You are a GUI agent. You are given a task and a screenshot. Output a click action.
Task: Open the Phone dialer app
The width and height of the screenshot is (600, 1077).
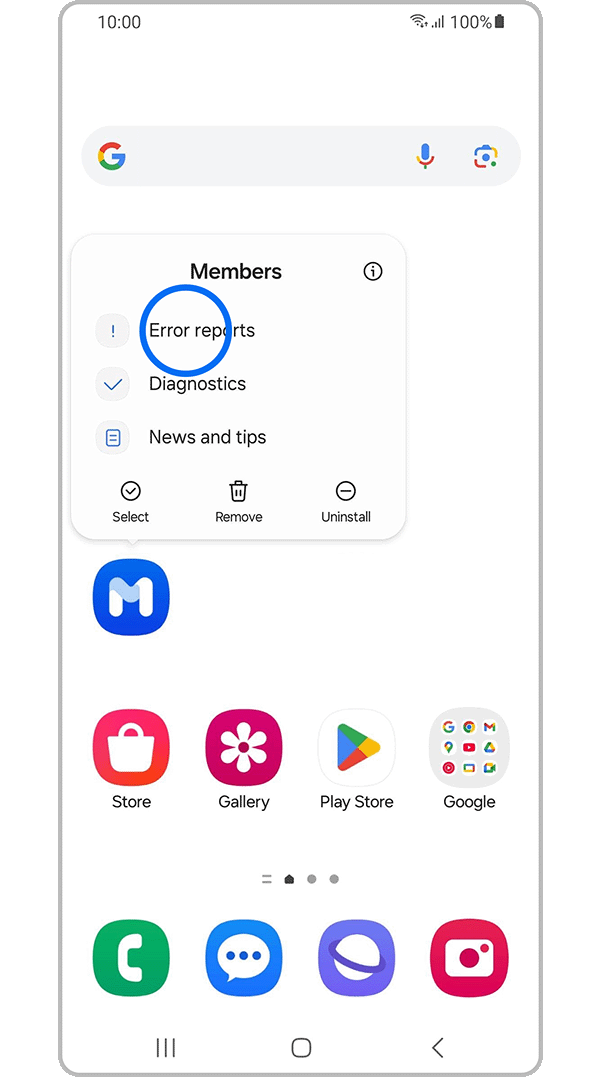pyautogui.click(x=131, y=958)
